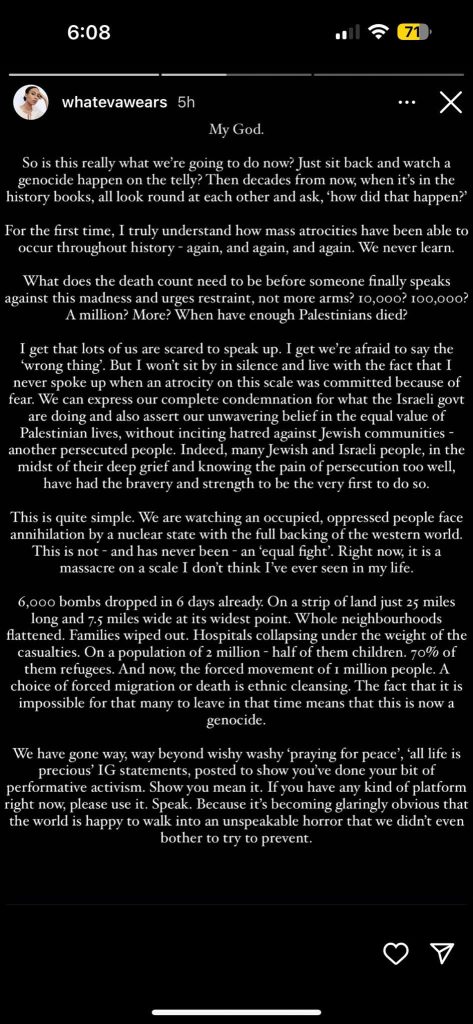Open the three-dot story options menu
This screenshot has height=1024, width=473.
click(407, 103)
